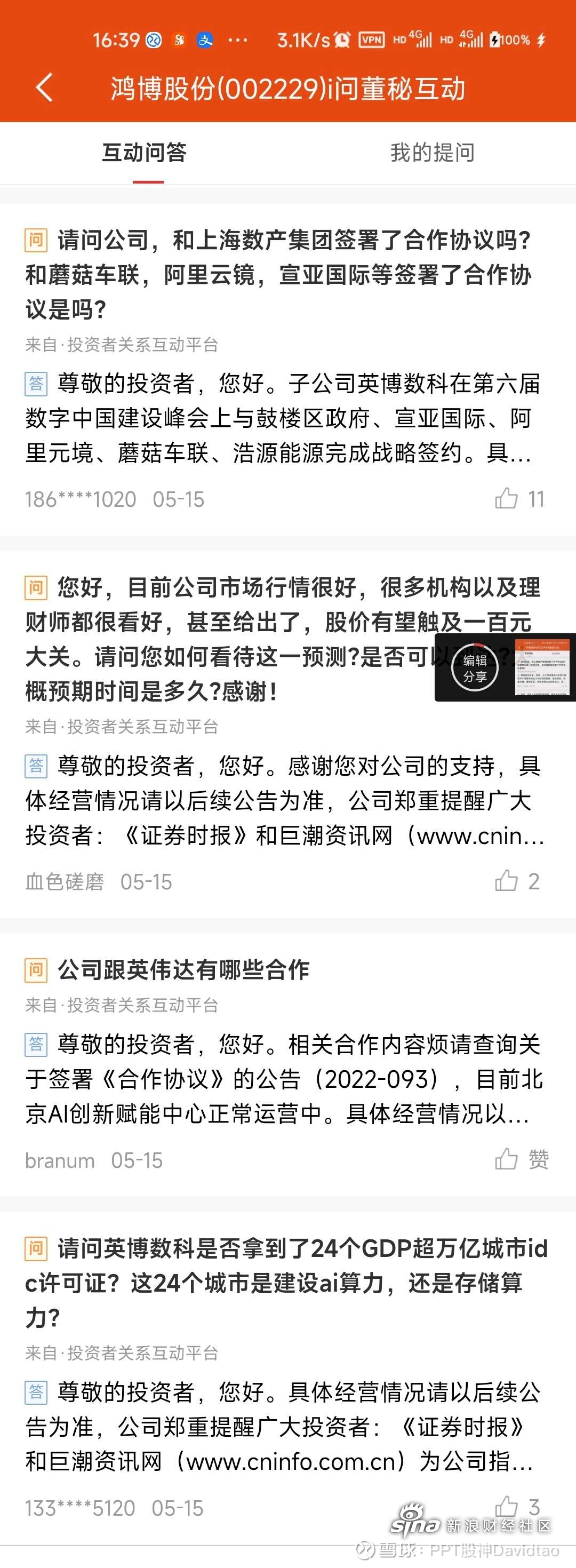Image resolution: width=576 pixels, height=1568 pixels.
Task: Tap the 编辑分享 screenshot button
Action: [475, 668]
